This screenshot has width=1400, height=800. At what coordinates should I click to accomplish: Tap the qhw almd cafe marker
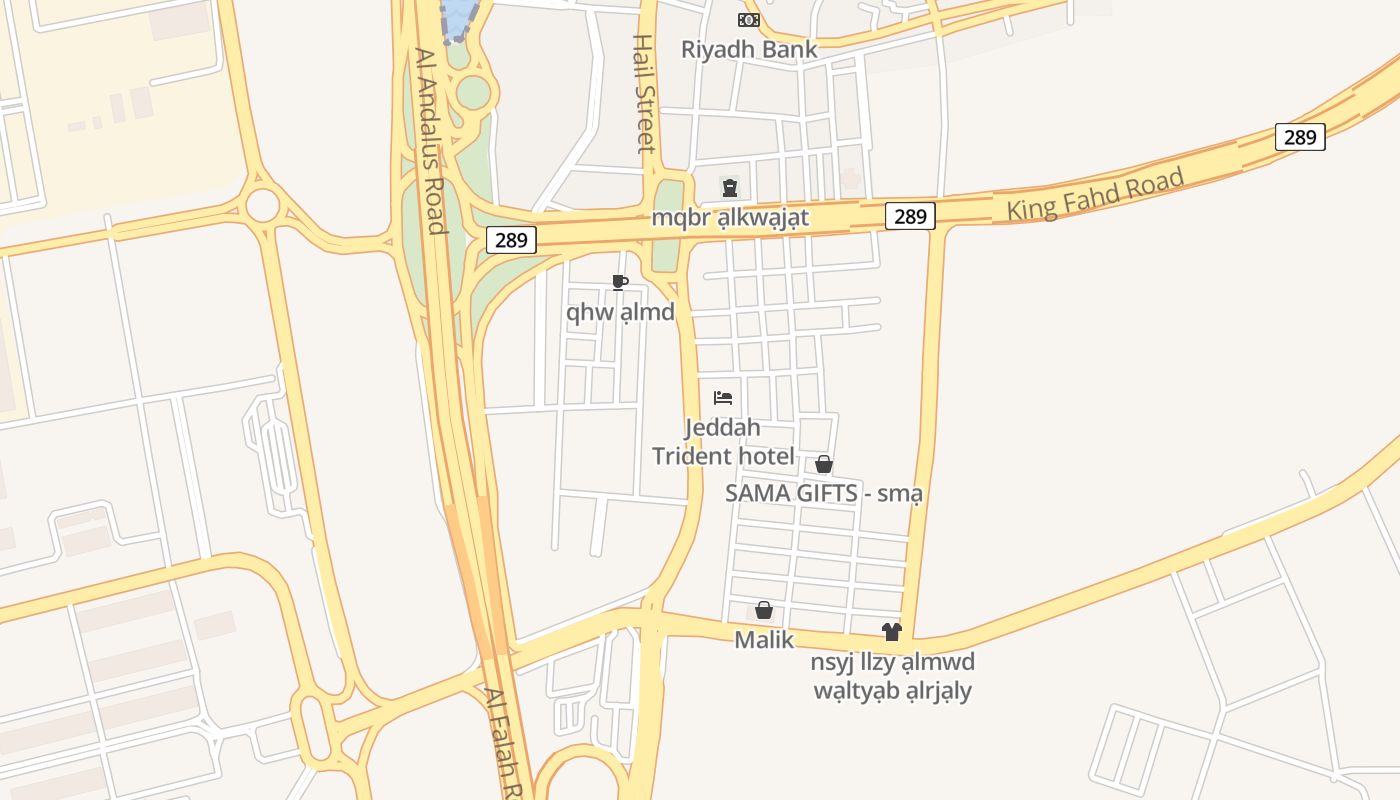[620, 282]
